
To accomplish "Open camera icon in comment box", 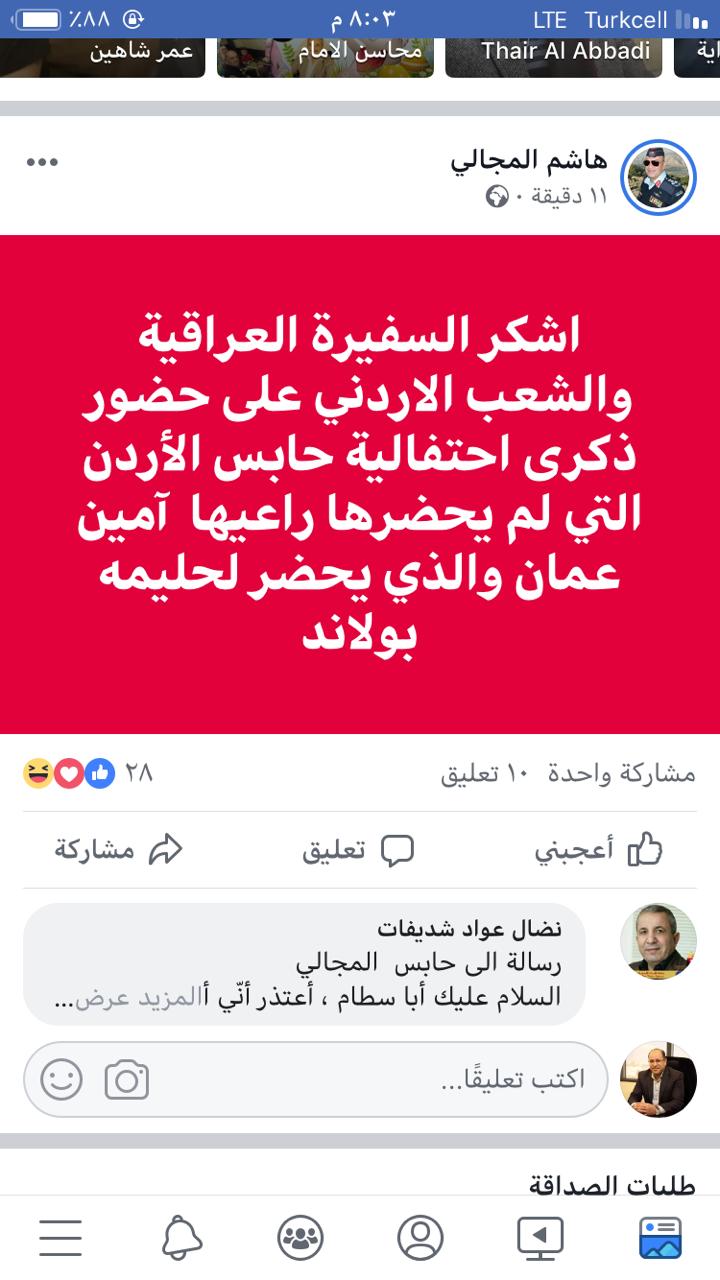I will [127, 1080].
